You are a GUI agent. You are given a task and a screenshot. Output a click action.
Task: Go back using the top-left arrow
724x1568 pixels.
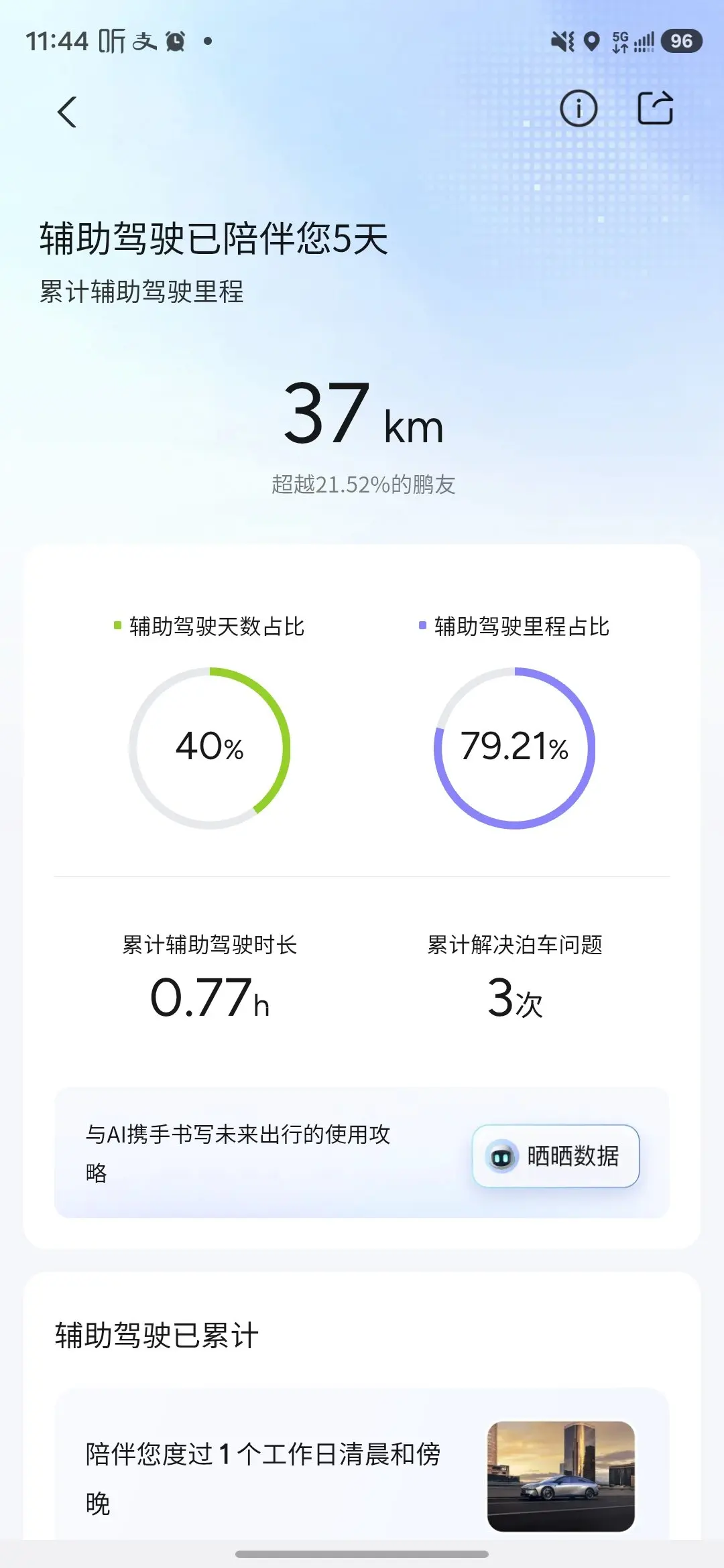tap(67, 111)
